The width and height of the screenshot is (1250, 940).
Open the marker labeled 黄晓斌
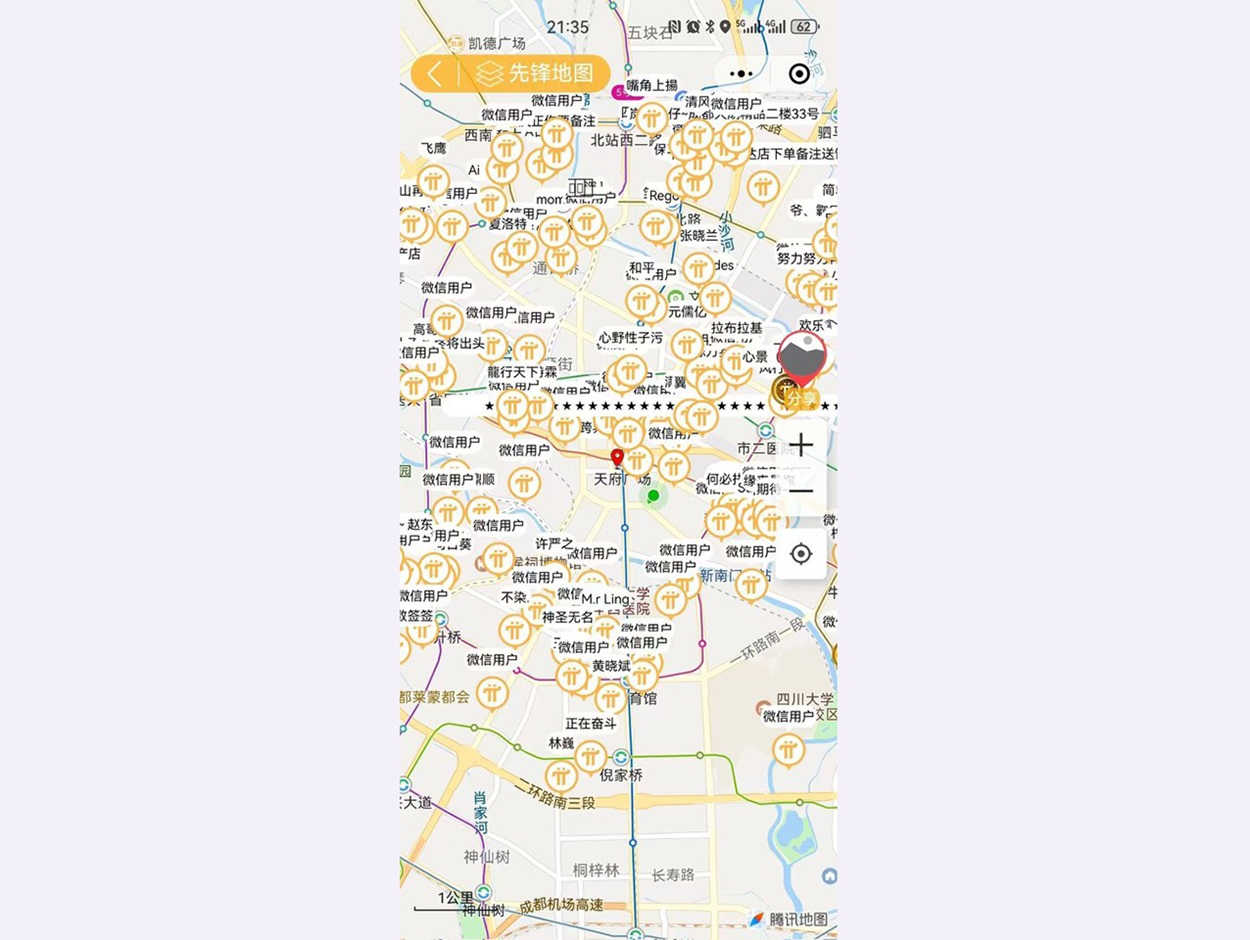tap(611, 696)
